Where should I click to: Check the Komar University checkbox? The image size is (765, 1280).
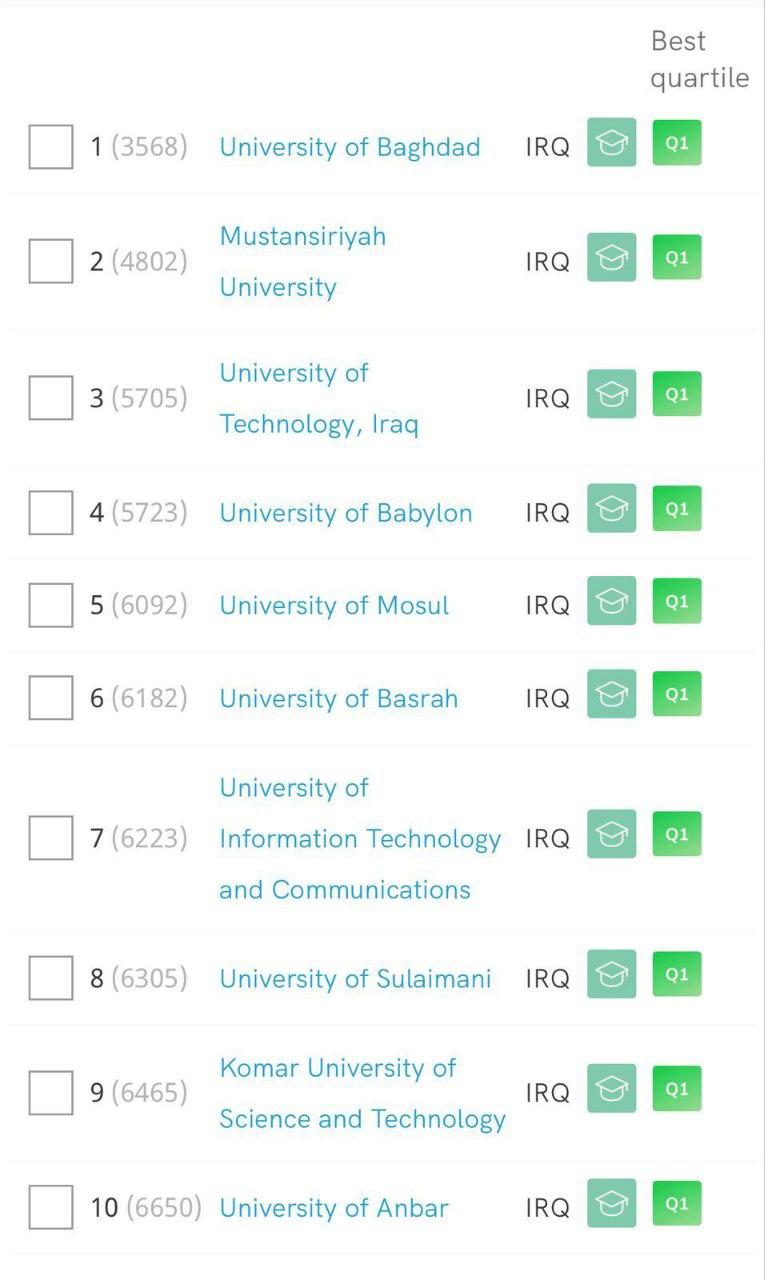pyautogui.click(x=51, y=1093)
